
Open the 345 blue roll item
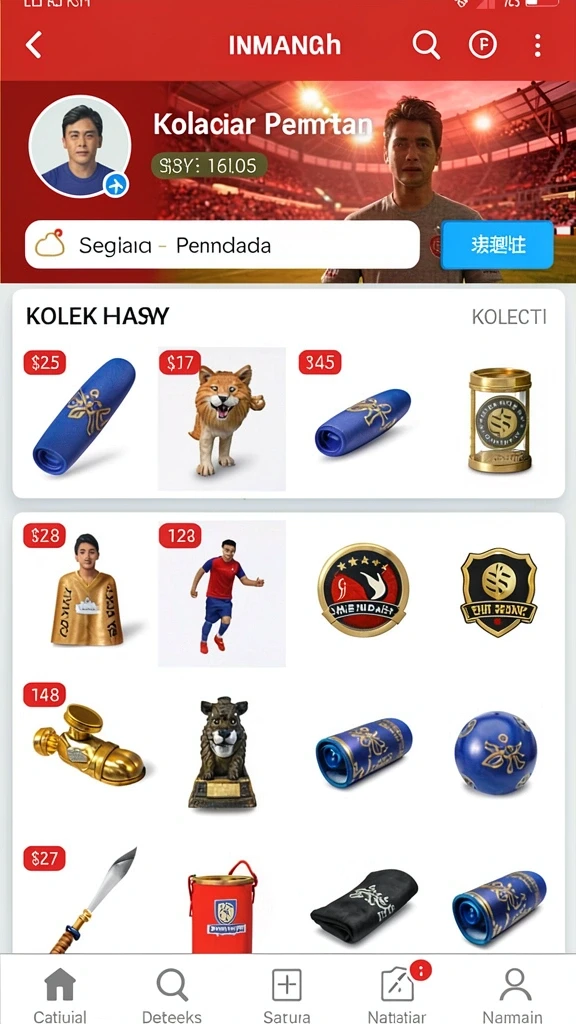click(362, 420)
